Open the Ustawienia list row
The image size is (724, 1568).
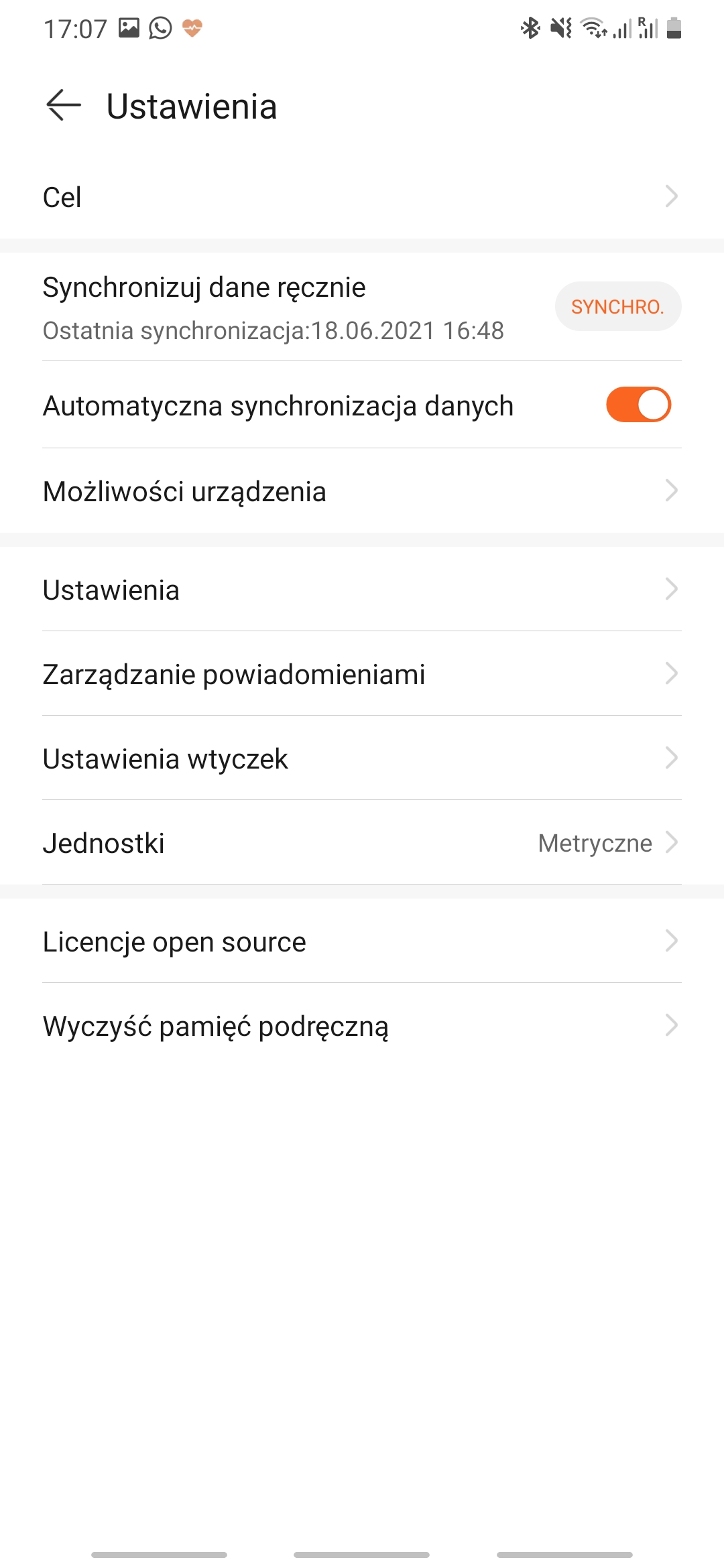pyautogui.click(x=362, y=590)
